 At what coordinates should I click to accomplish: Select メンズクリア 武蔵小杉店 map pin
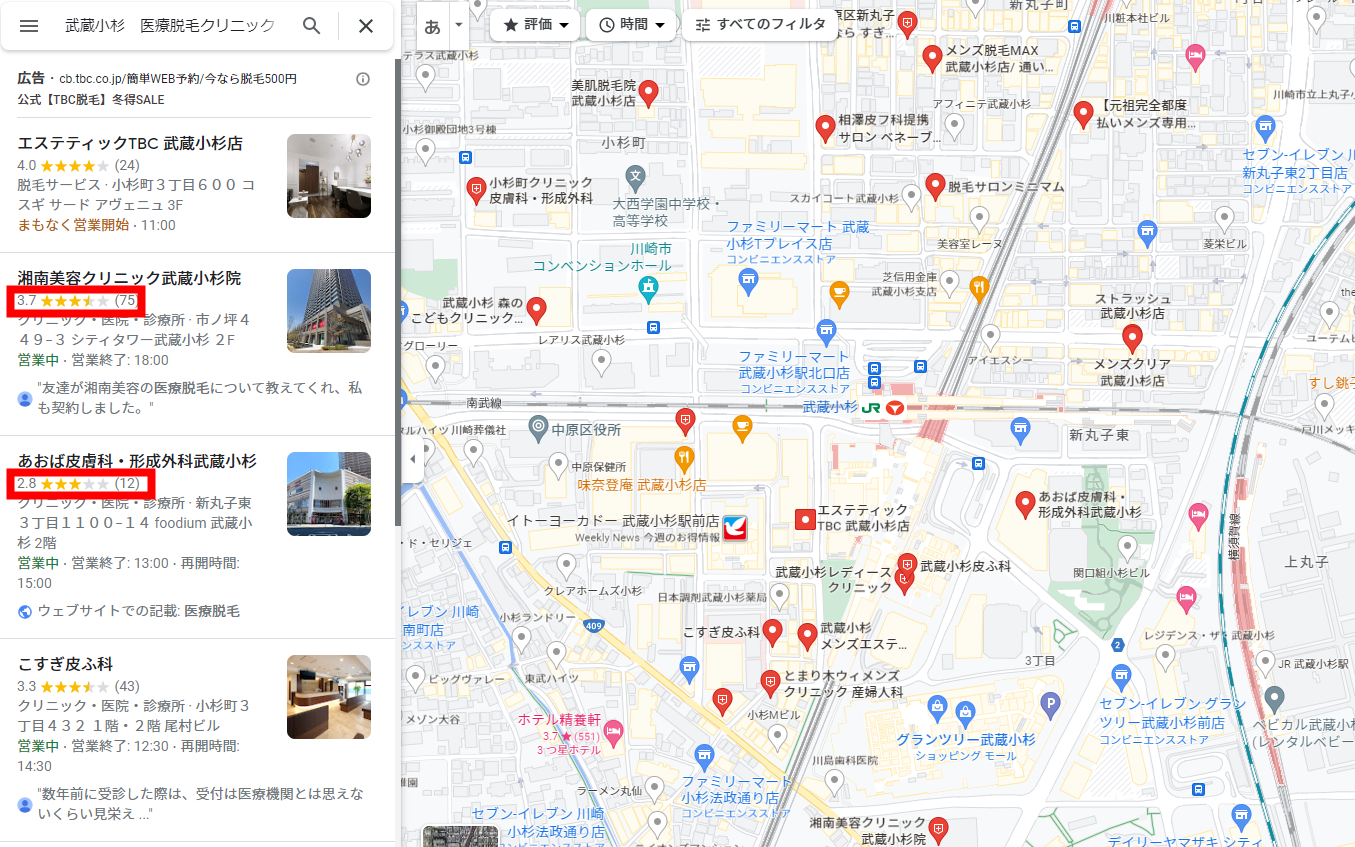[1132, 337]
